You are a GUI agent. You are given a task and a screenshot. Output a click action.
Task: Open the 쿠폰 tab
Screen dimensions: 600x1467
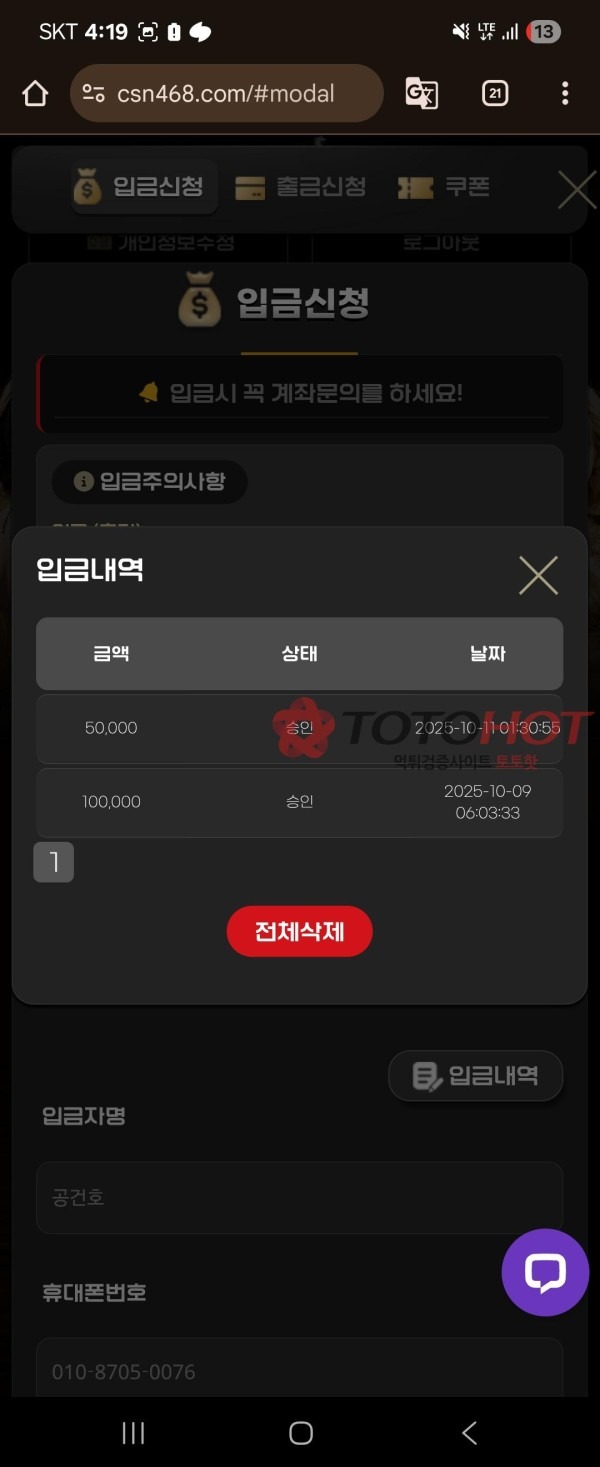pyautogui.click(x=443, y=187)
